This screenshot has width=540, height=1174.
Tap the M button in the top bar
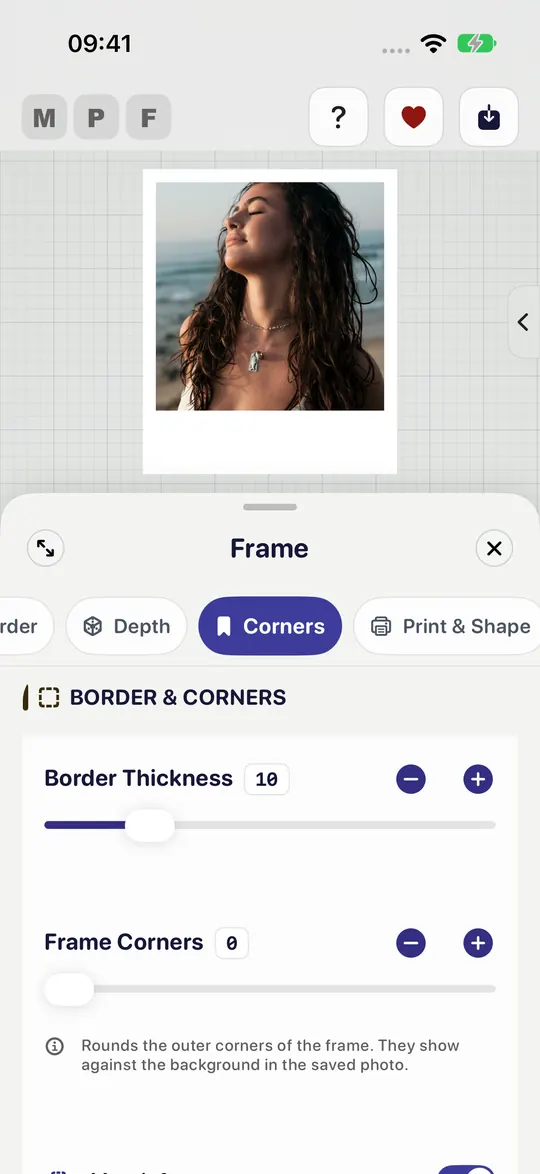point(44,118)
